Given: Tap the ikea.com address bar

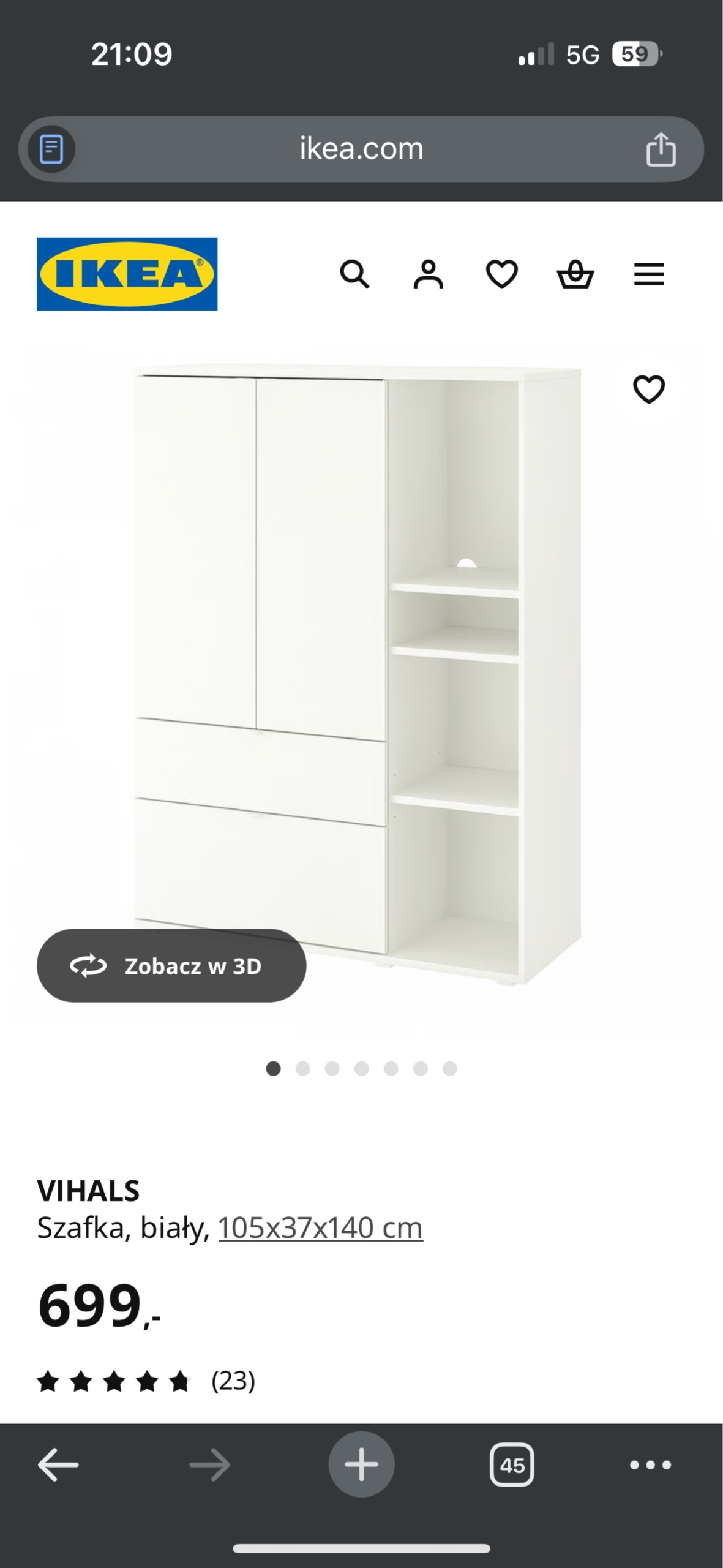Looking at the screenshot, I should coord(361,149).
